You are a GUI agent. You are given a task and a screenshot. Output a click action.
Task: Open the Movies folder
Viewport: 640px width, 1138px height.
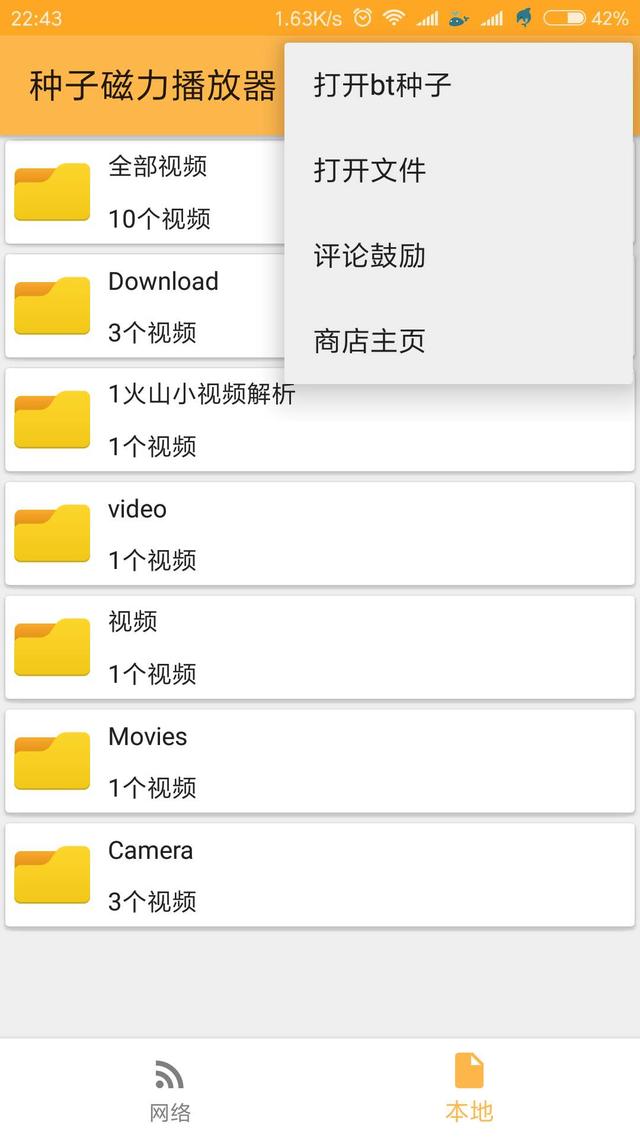[320, 762]
